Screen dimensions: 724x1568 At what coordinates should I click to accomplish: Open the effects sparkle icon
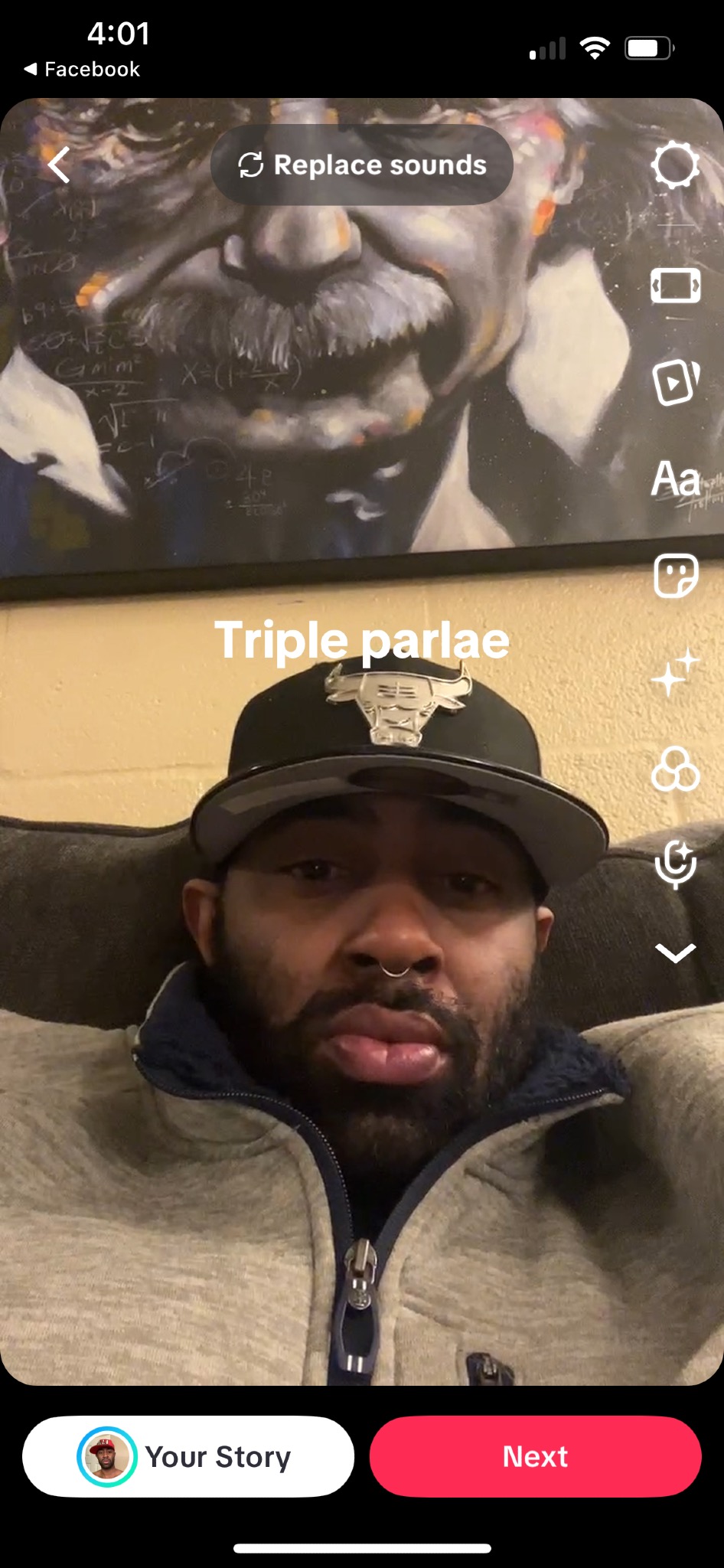[x=675, y=672]
